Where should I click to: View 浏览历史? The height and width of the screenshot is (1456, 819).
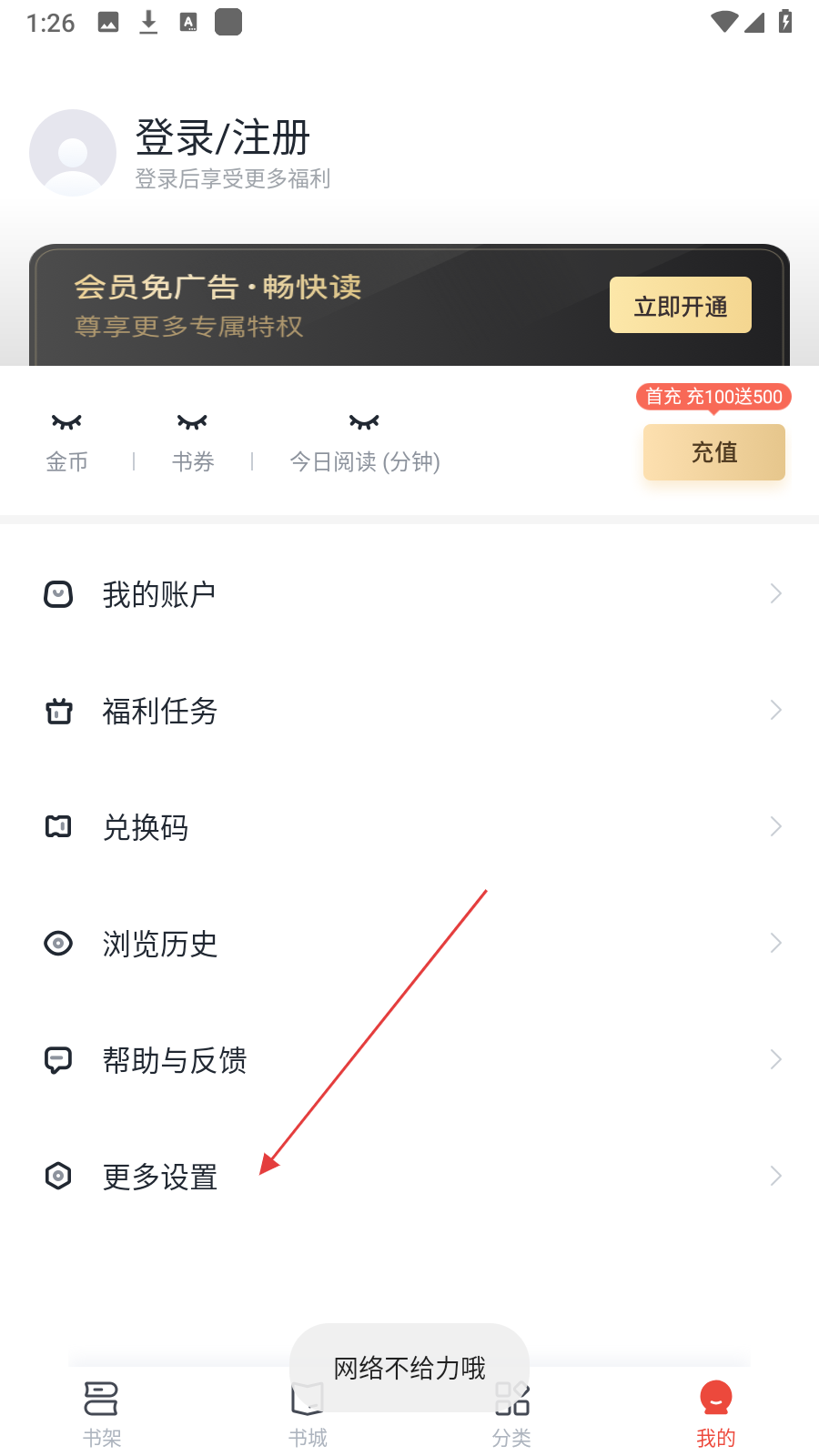[x=409, y=944]
